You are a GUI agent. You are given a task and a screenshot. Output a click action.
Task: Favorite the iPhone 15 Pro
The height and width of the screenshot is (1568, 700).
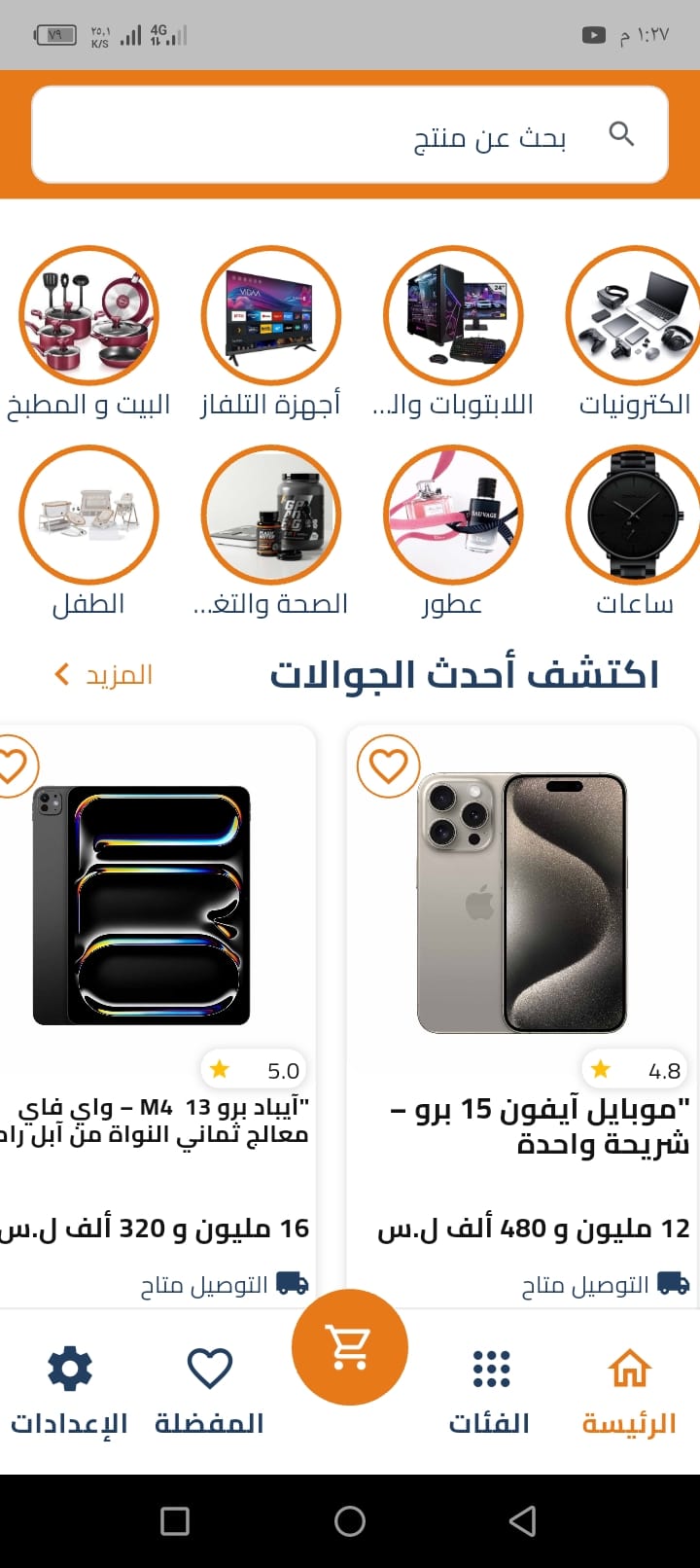click(x=388, y=766)
